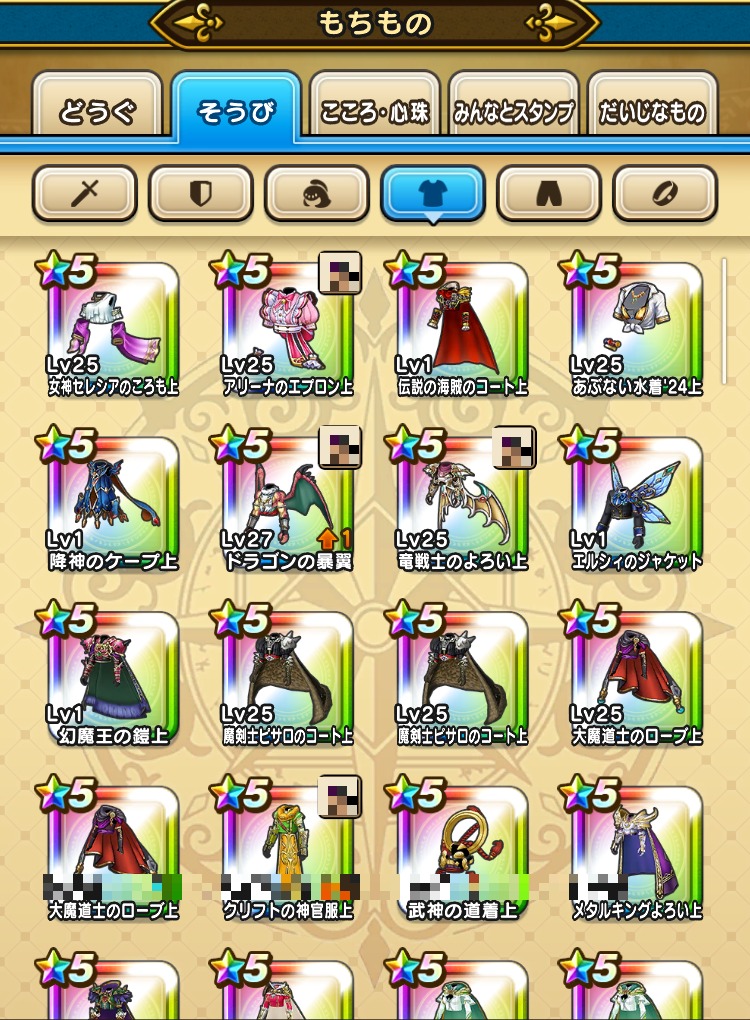Filter equipment by accessories (ring icon)
This screenshot has width=750, height=1020.
click(665, 193)
